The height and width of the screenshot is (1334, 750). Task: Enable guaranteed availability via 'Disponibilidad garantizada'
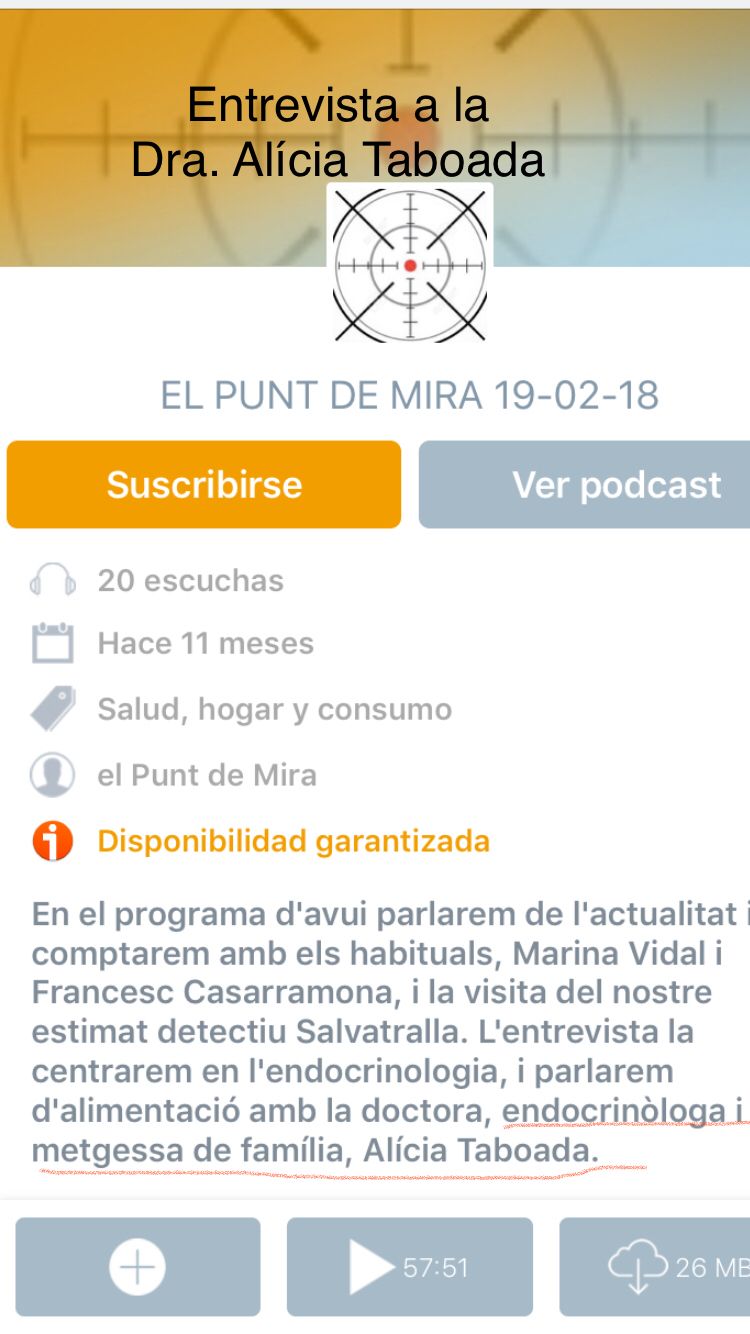[293, 841]
